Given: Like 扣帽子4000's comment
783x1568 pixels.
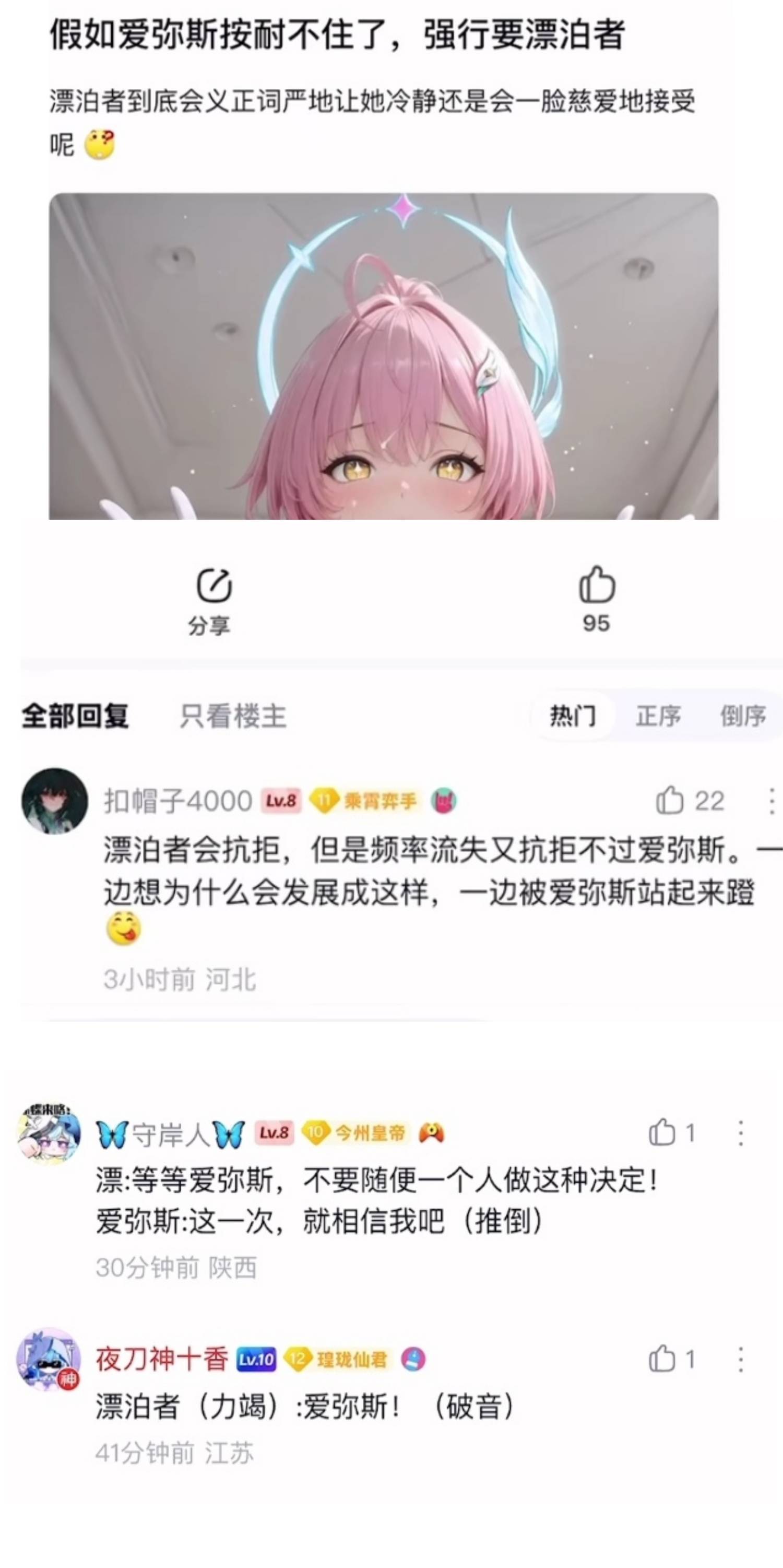Looking at the screenshot, I should coord(670,800).
